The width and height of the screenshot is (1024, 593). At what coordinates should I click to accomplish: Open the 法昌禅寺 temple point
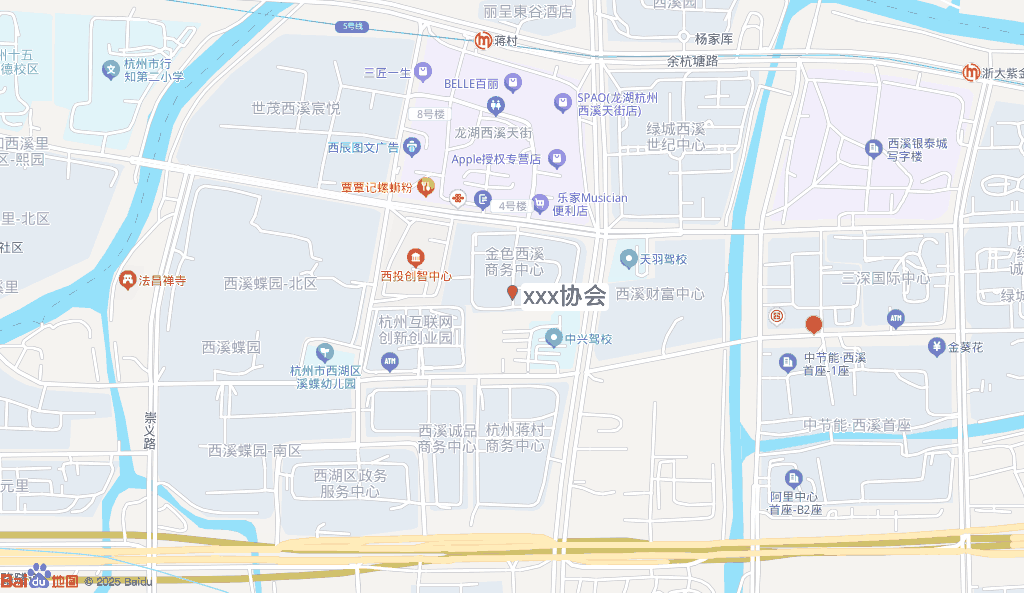click(127, 281)
